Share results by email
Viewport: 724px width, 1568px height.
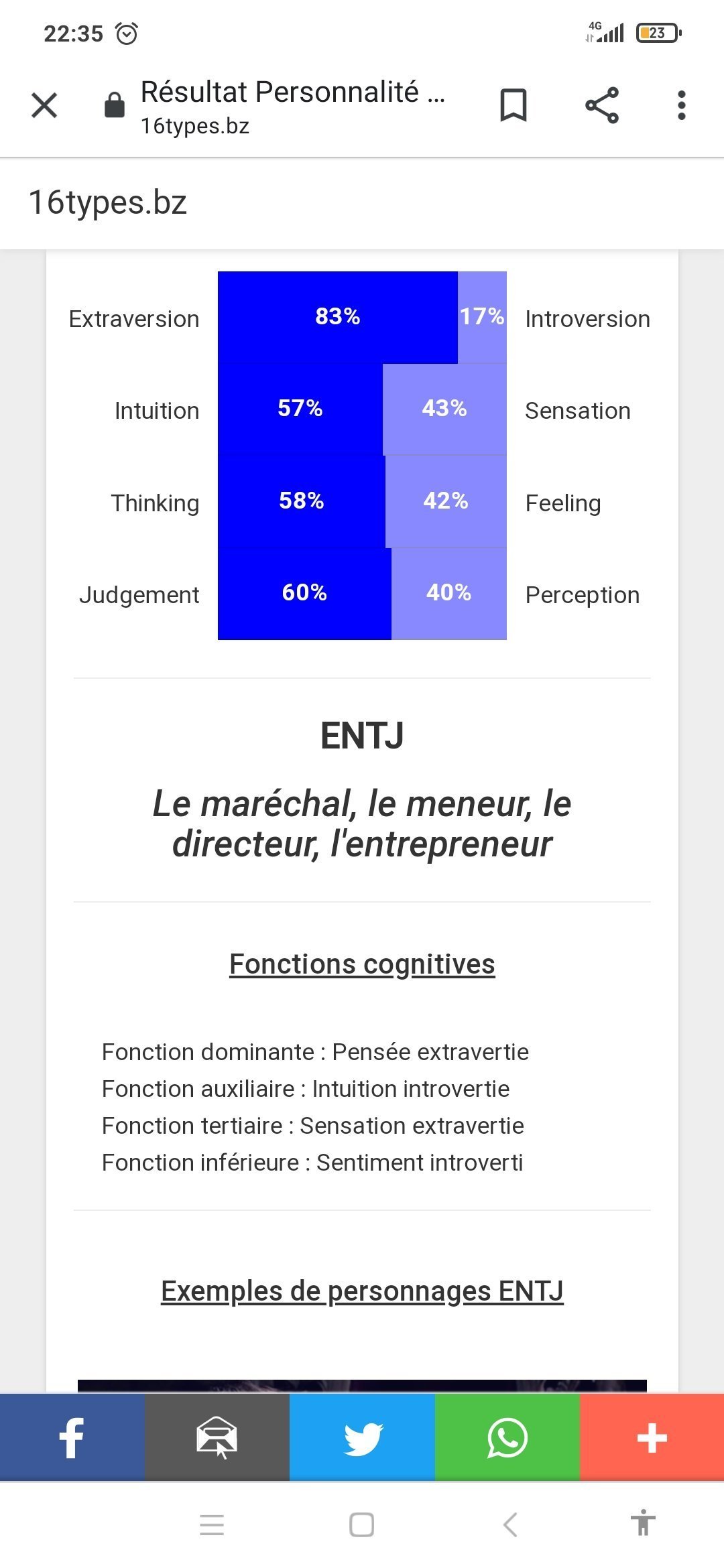(217, 1437)
